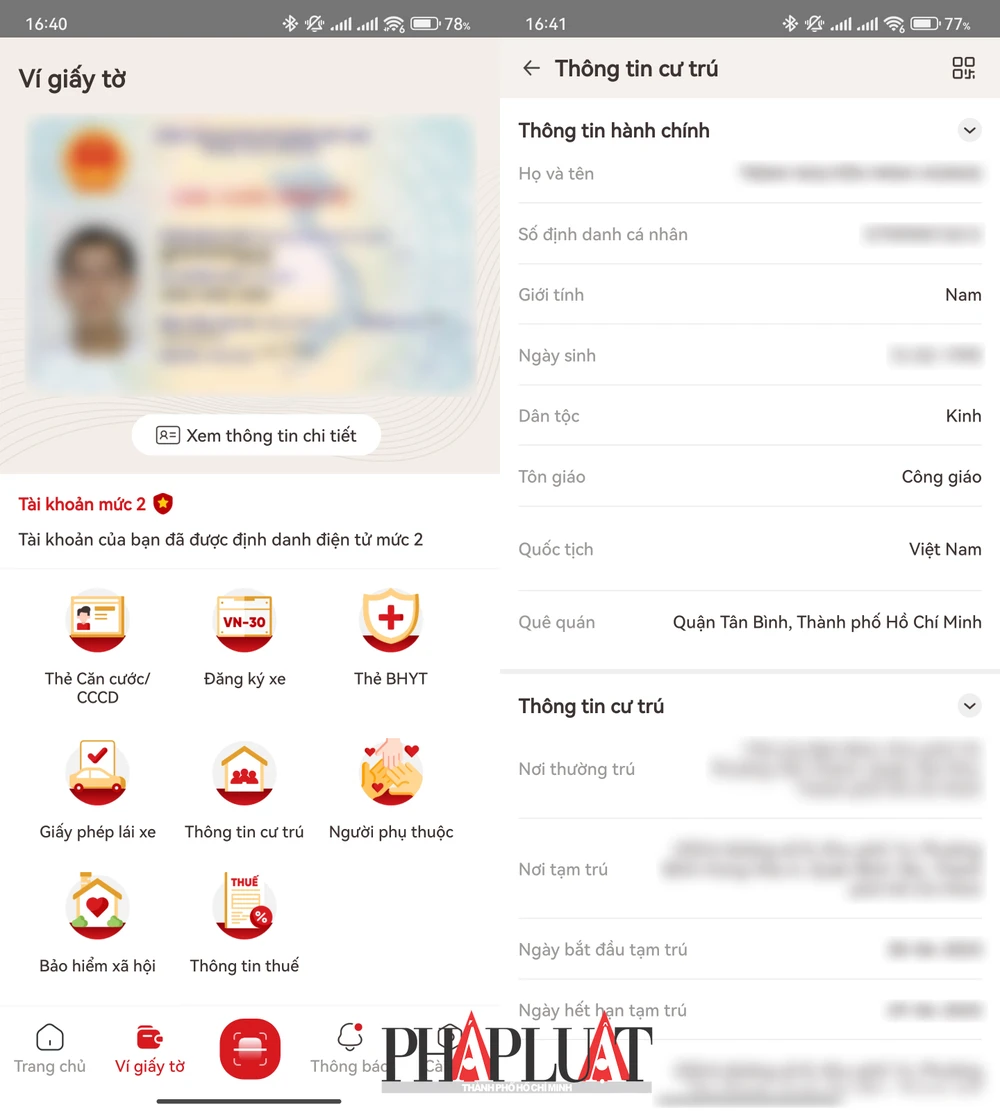Select the Ví giấy tờ tab
This screenshot has height=1111, width=1000.
point(150,1048)
